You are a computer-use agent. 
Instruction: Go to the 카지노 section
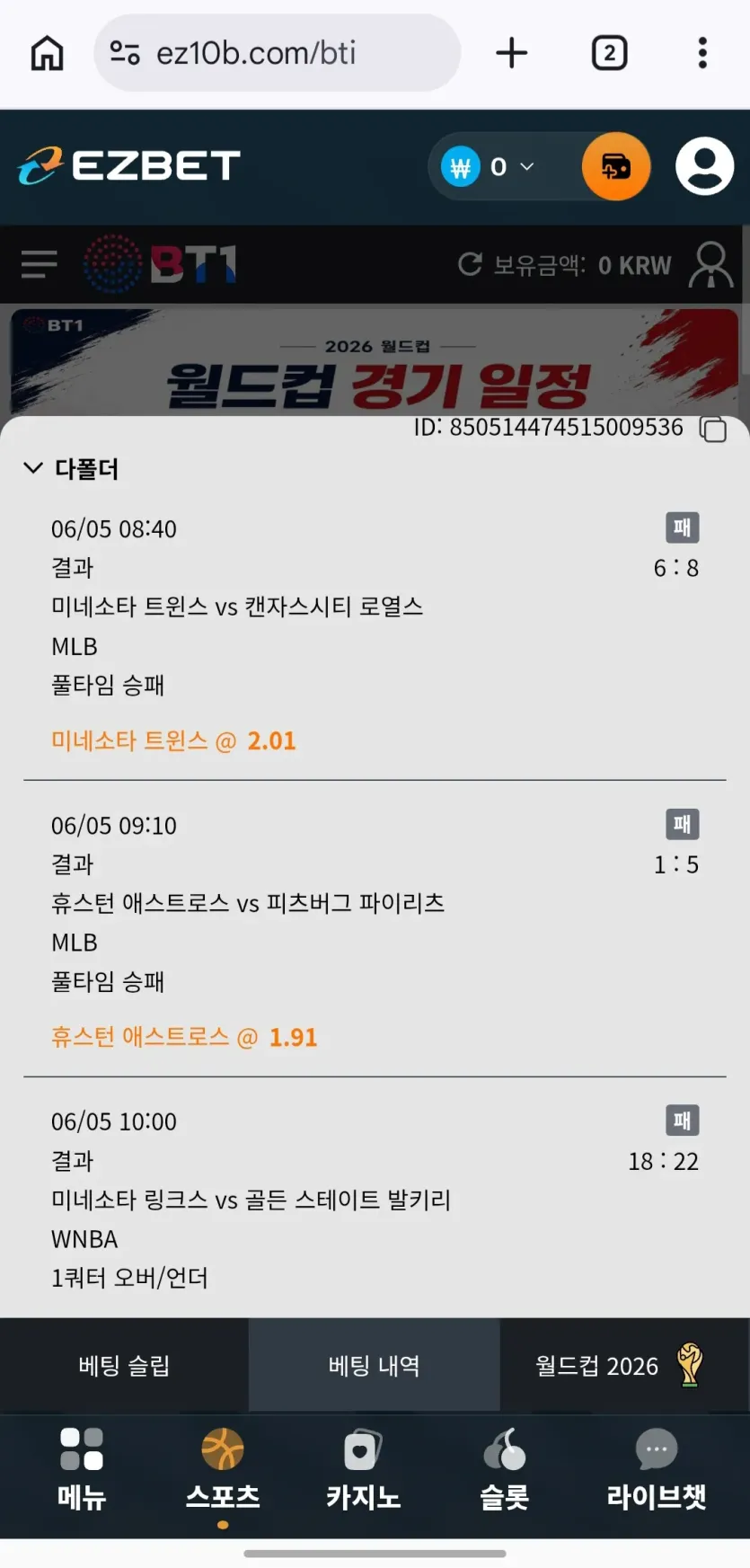tap(363, 1470)
